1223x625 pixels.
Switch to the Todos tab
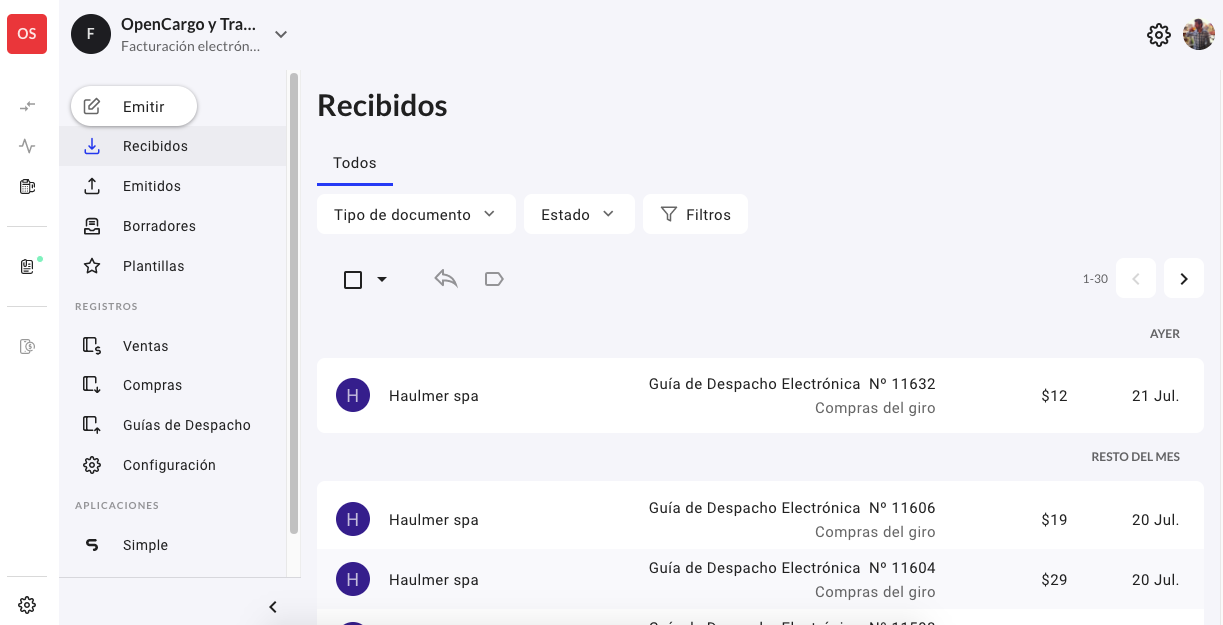coord(354,163)
